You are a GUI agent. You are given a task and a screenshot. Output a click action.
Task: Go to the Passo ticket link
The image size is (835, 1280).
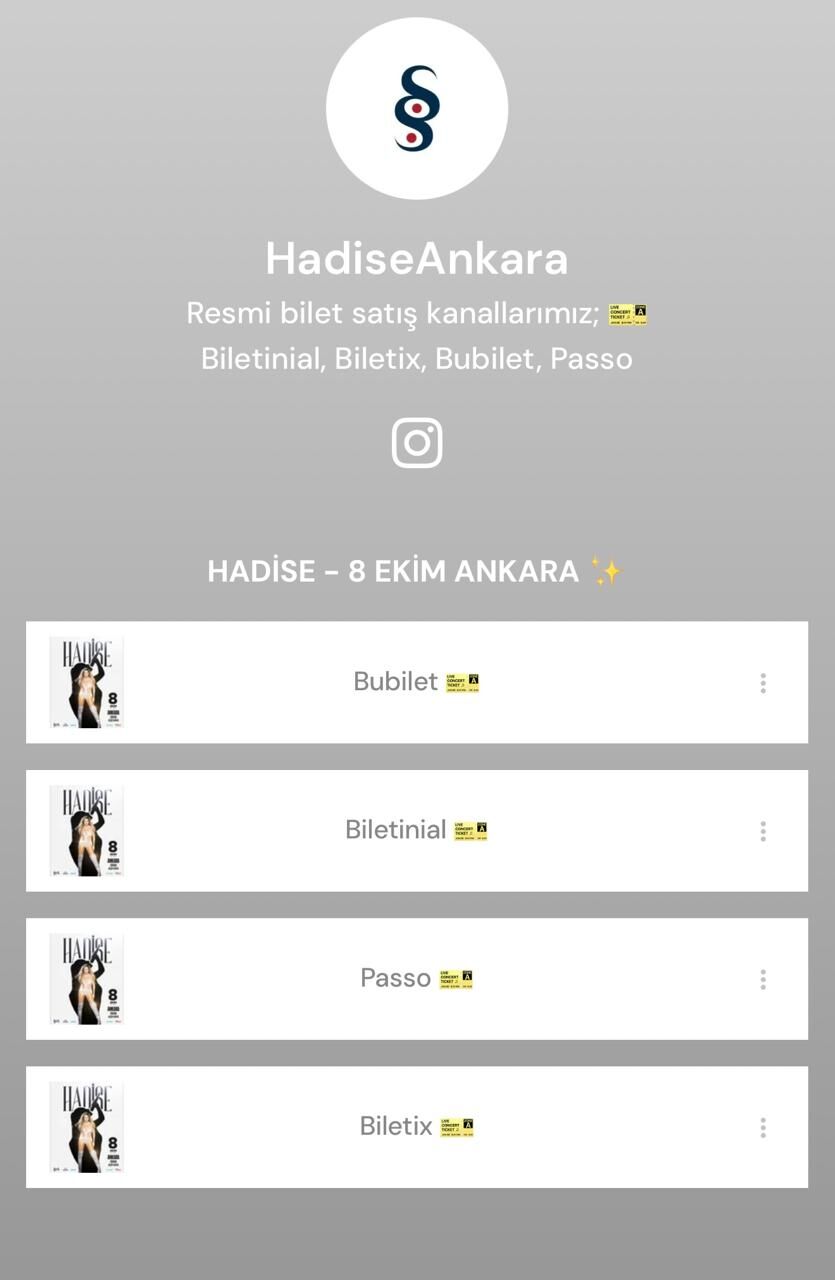tap(415, 978)
